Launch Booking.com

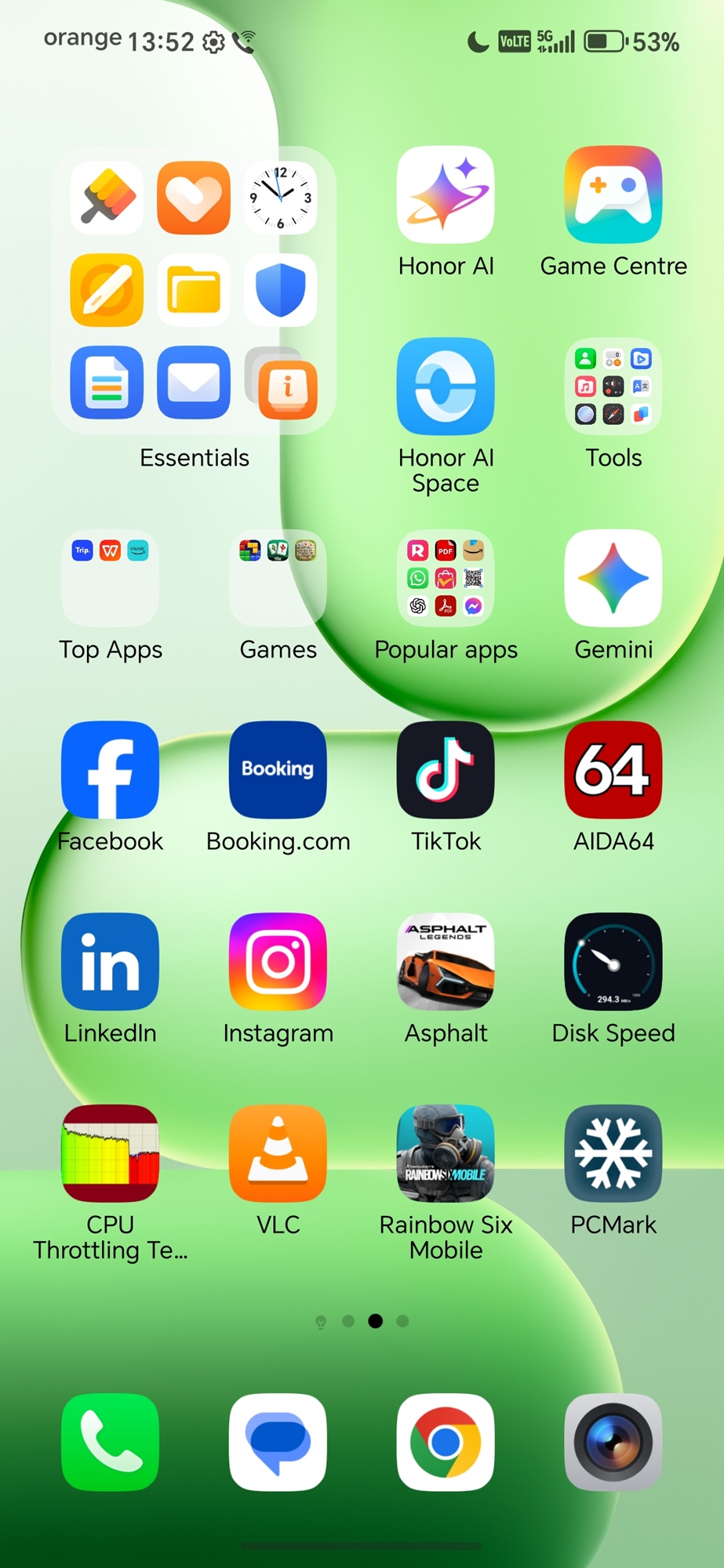pyautogui.click(x=278, y=770)
